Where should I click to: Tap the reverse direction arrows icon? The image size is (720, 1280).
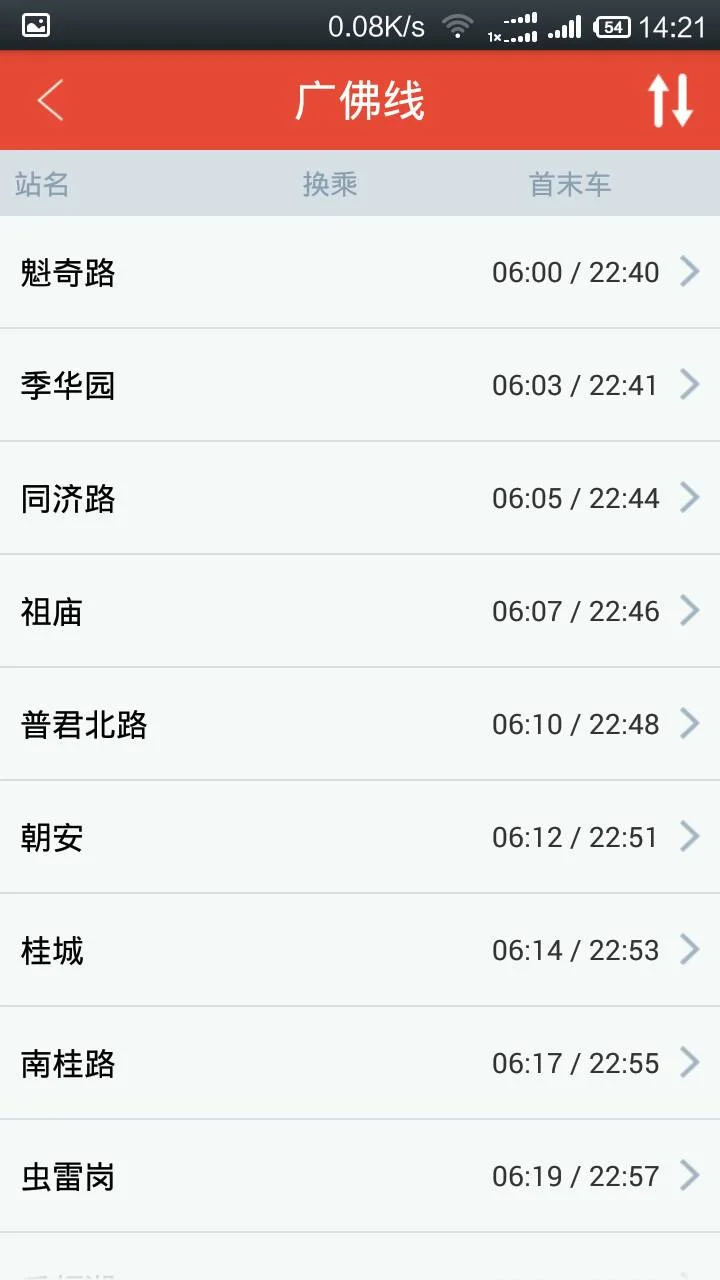click(x=671, y=100)
